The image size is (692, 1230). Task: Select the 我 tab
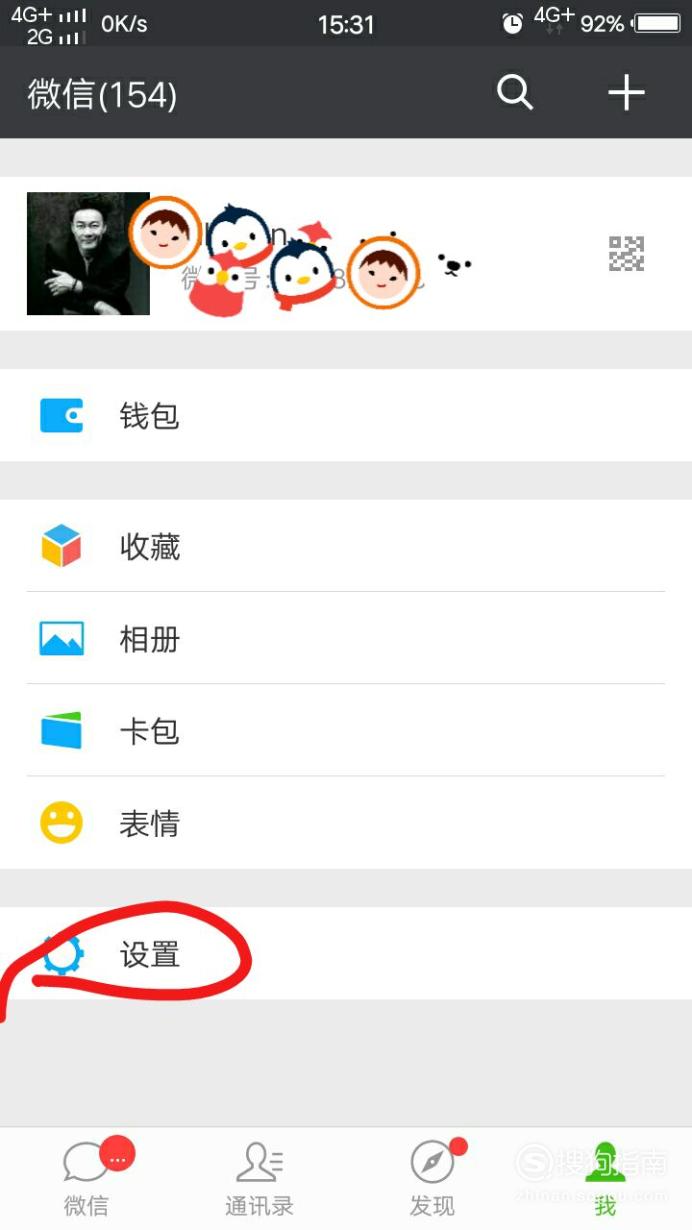[x=605, y=1179]
